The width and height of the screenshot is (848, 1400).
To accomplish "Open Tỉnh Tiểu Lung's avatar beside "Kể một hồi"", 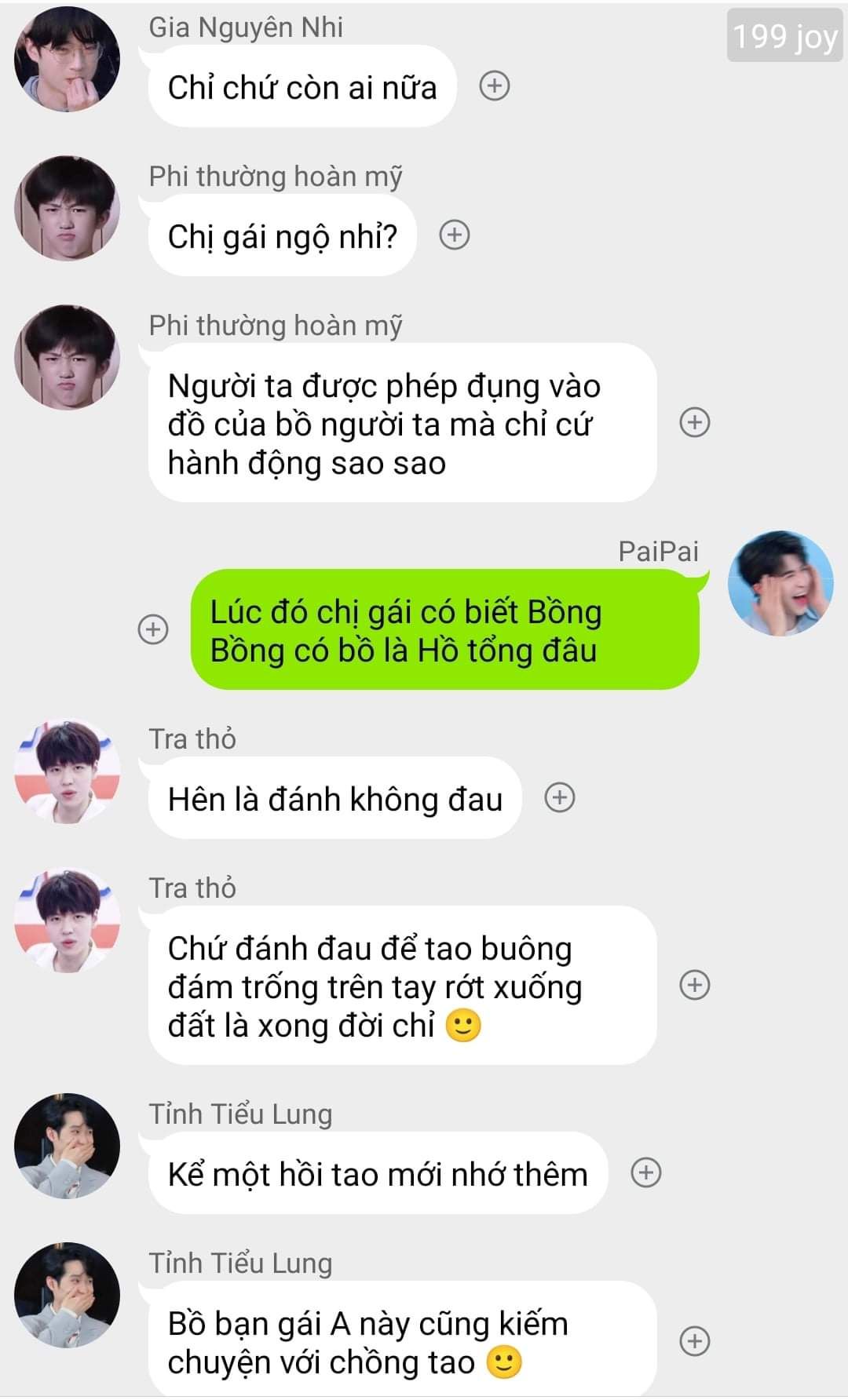I will [67, 1146].
